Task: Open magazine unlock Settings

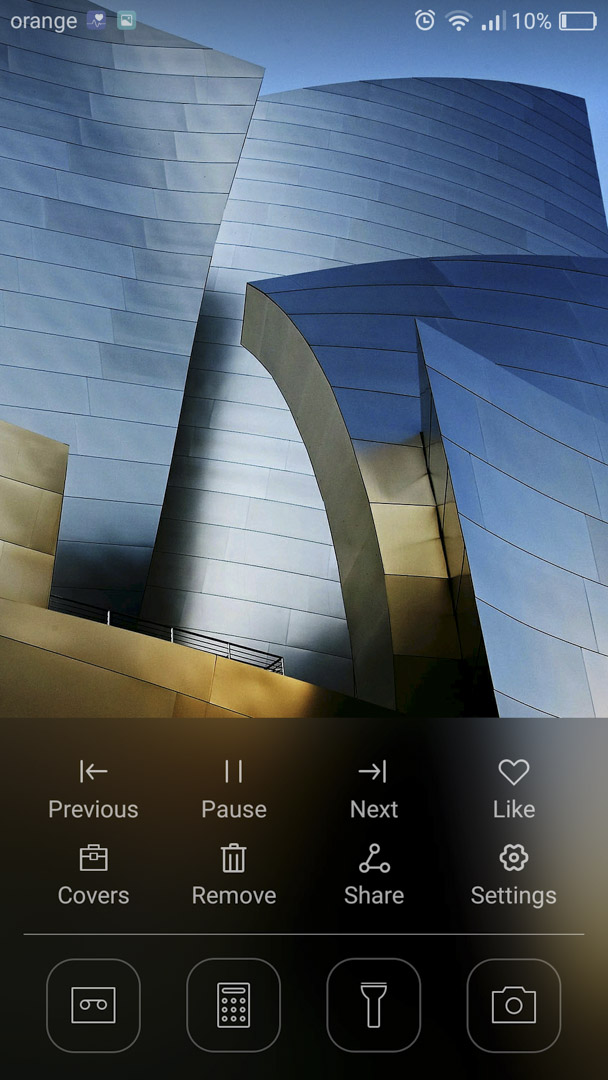Action: (514, 875)
